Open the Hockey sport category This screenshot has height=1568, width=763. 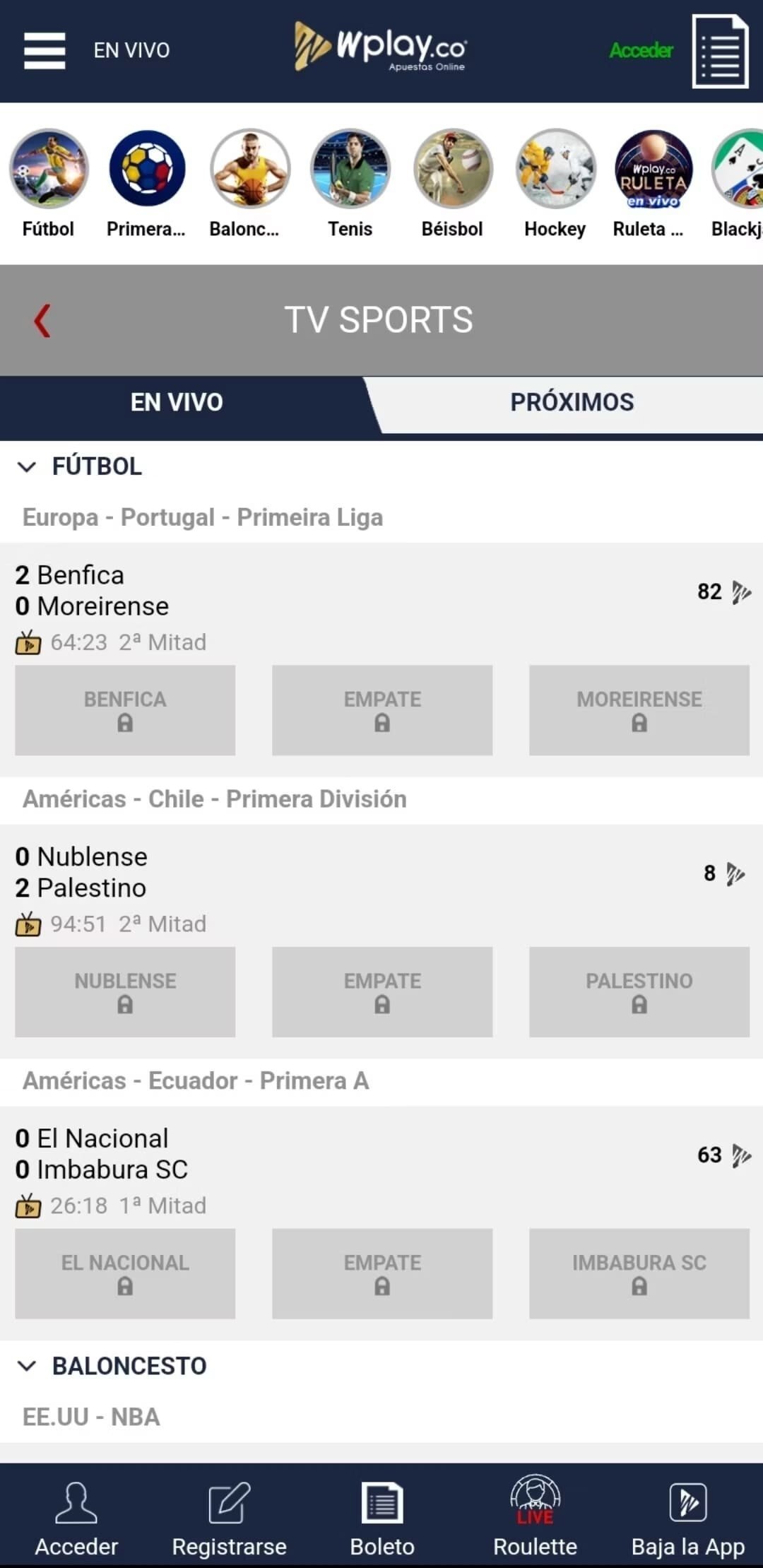[x=555, y=170]
